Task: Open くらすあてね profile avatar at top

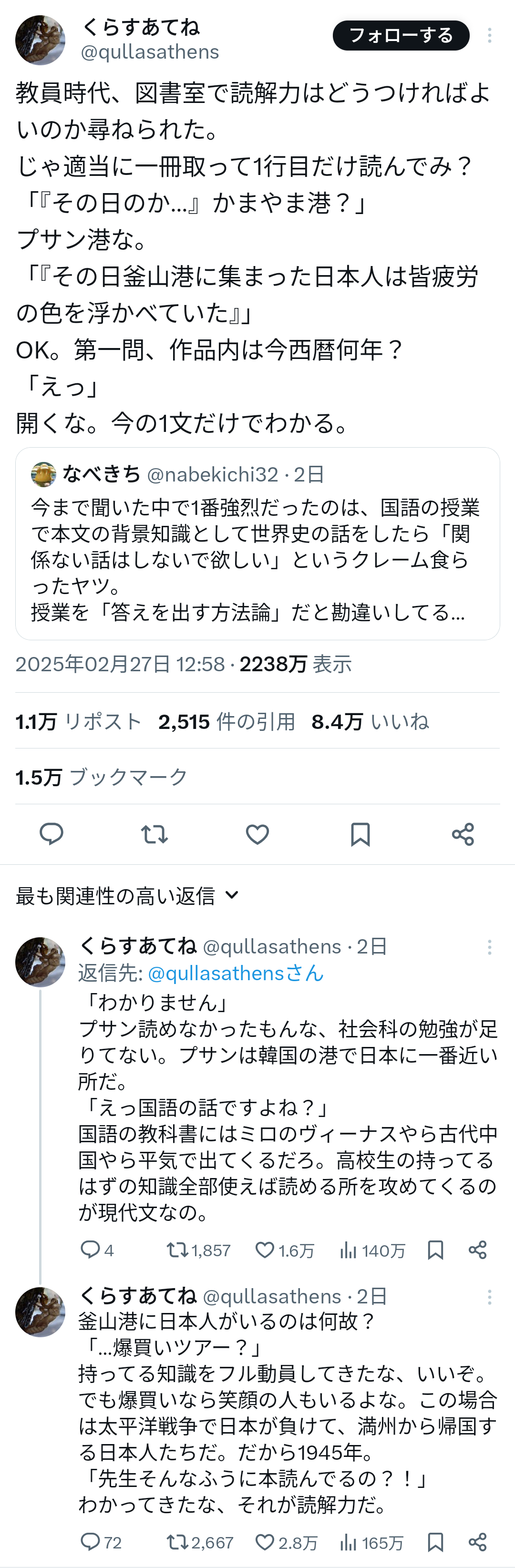Action: click(40, 40)
